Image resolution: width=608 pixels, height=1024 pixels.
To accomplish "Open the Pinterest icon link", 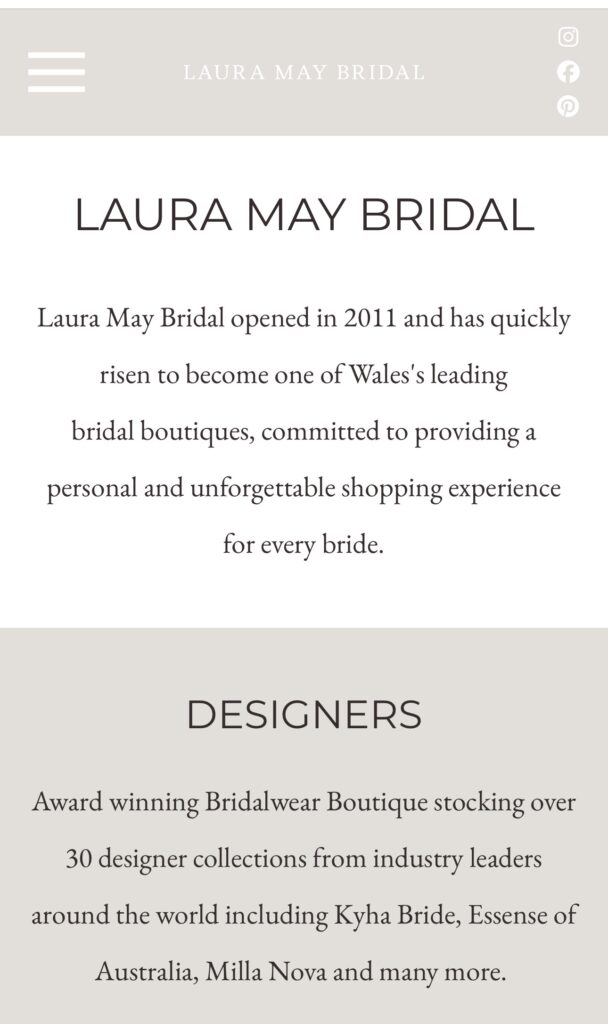I will pos(568,106).
